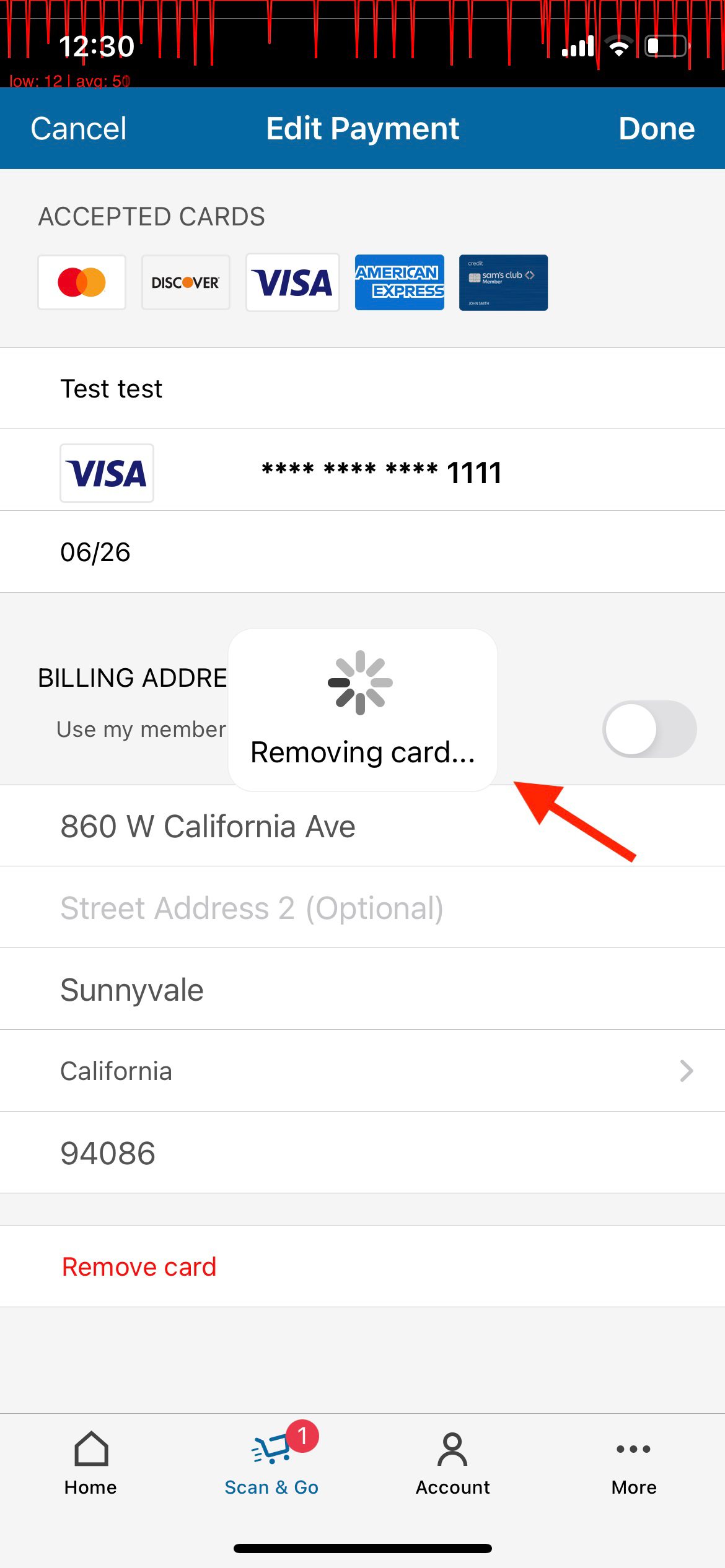This screenshot has height=1568, width=725.
Task: Open the More tab
Action: click(x=633, y=1463)
